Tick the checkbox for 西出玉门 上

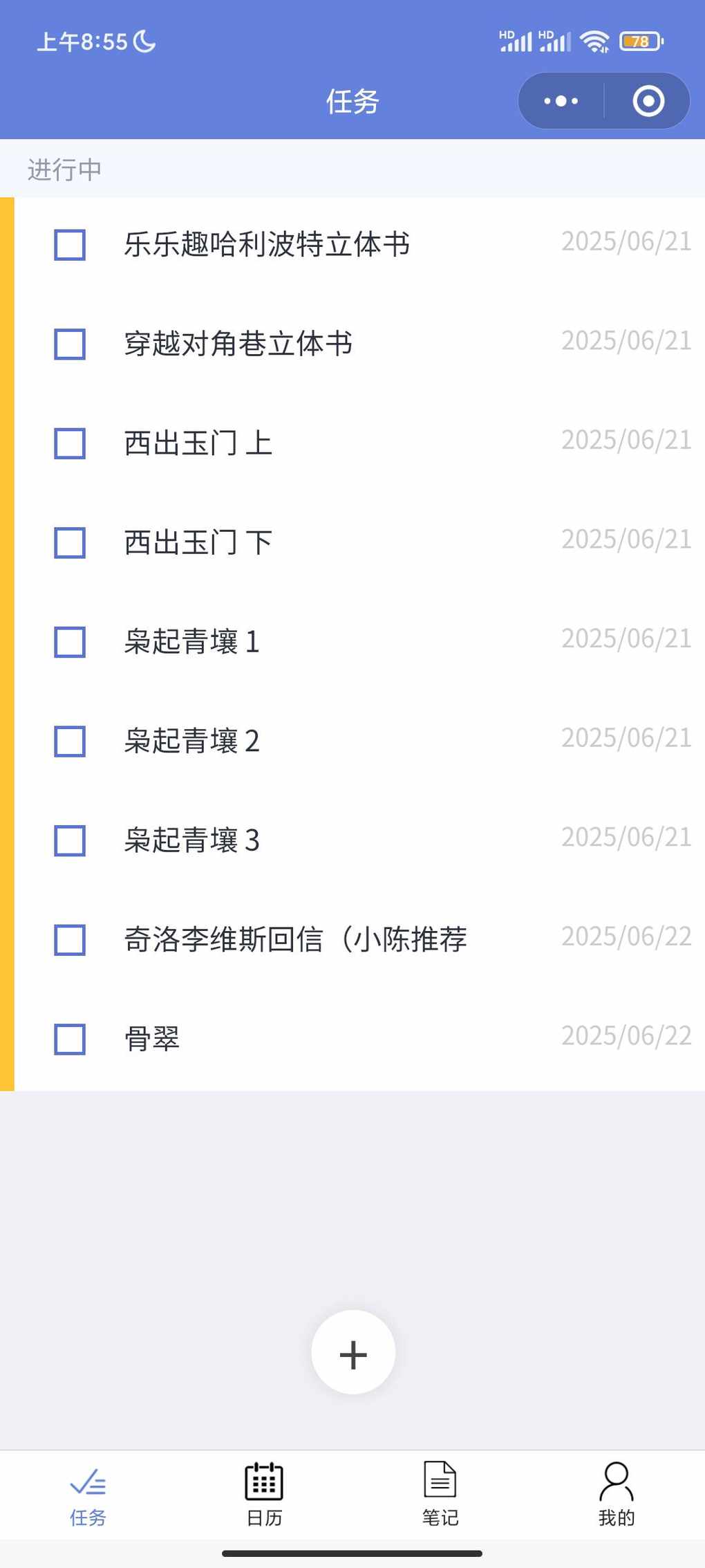(70, 443)
